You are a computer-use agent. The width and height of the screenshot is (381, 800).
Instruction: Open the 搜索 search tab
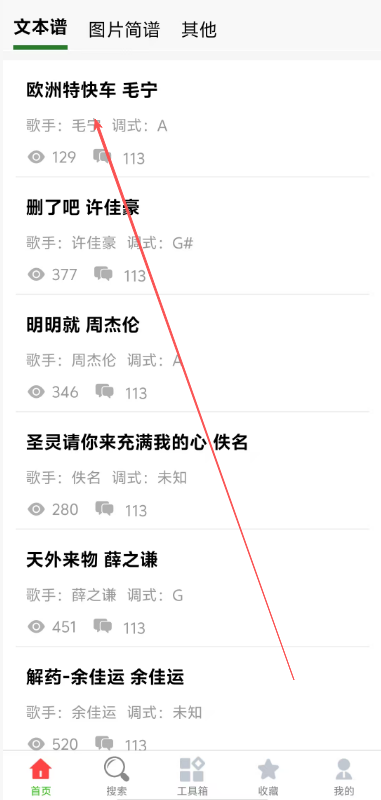coord(117,776)
